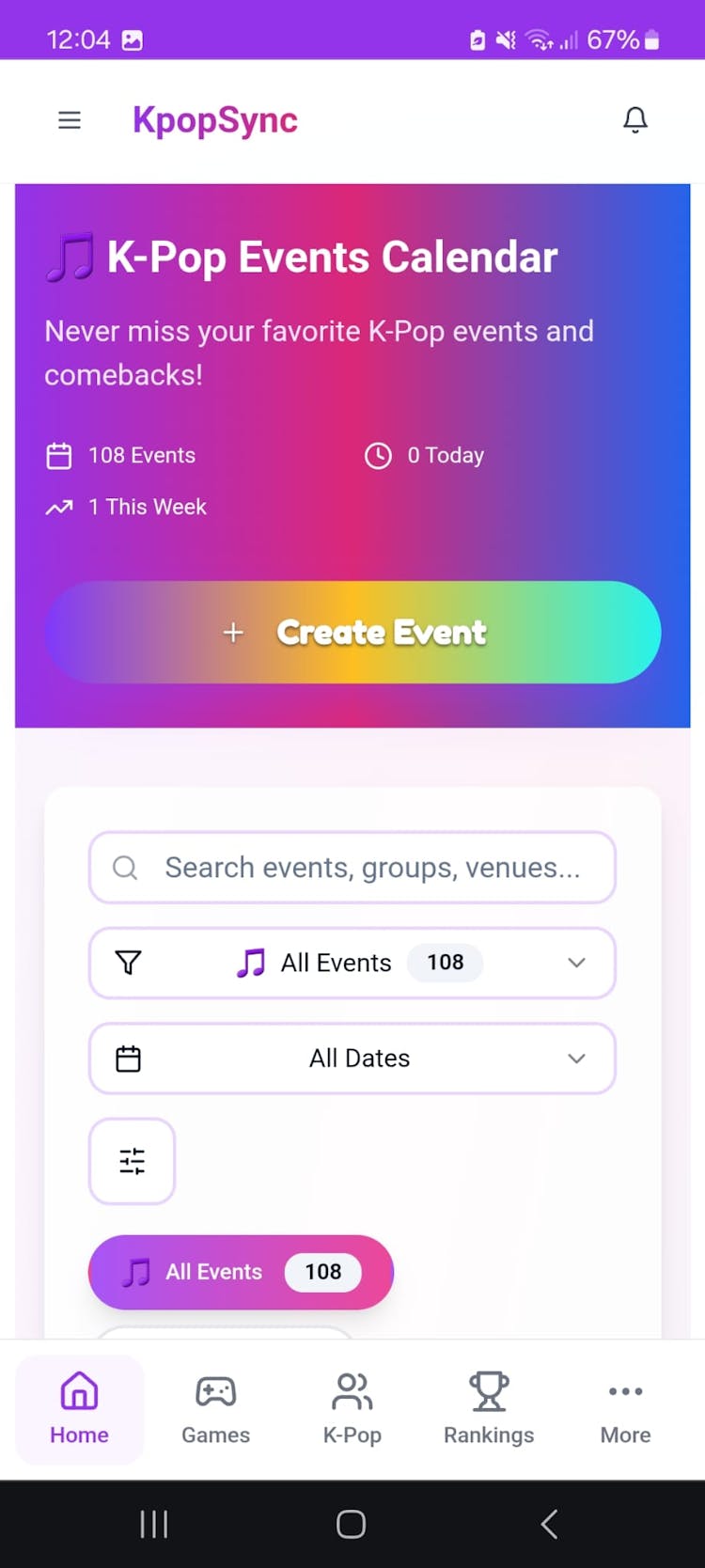The height and width of the screenshot is (1568, 705).
Task: Open the notifications bell
Action: (x=635, y=120)
